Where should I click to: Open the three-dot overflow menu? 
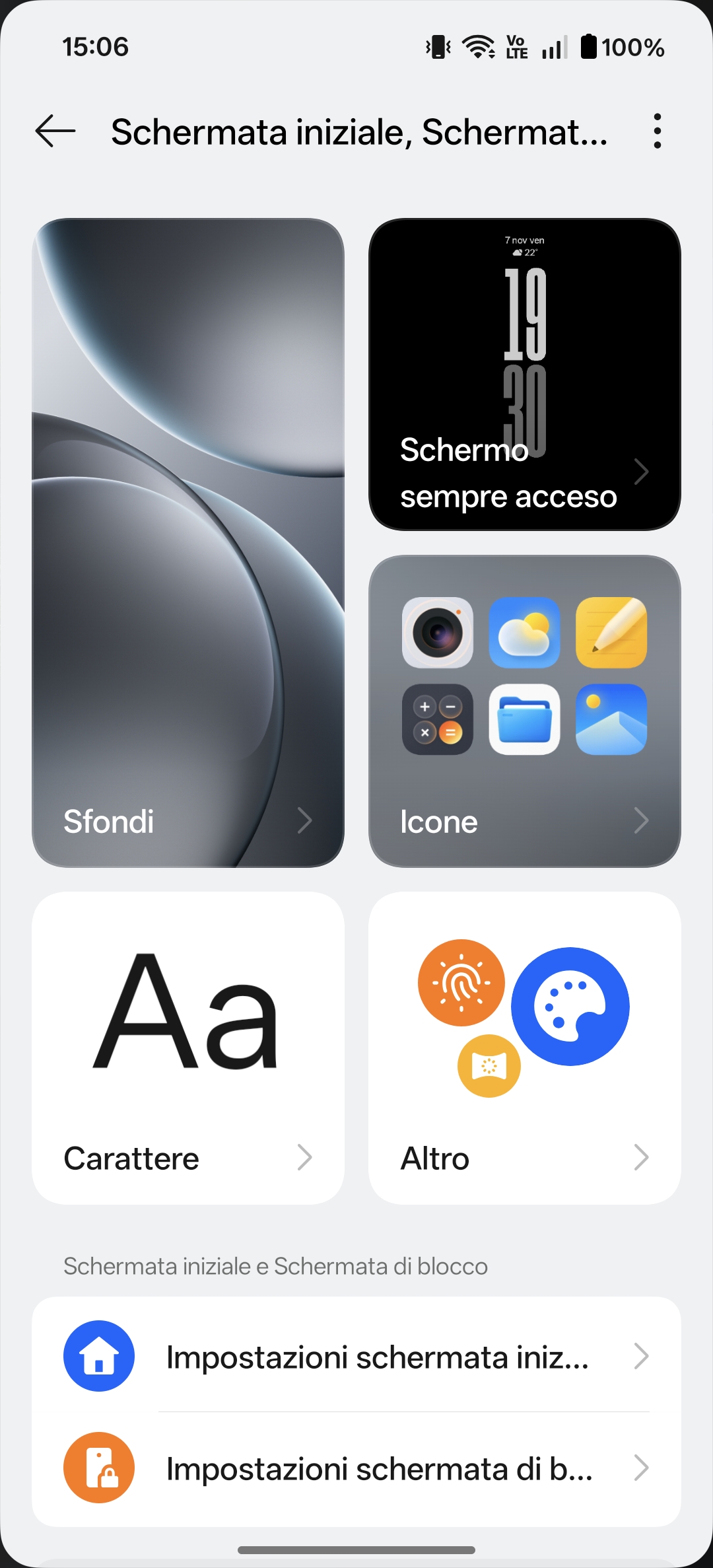click(x=657, y=131)
